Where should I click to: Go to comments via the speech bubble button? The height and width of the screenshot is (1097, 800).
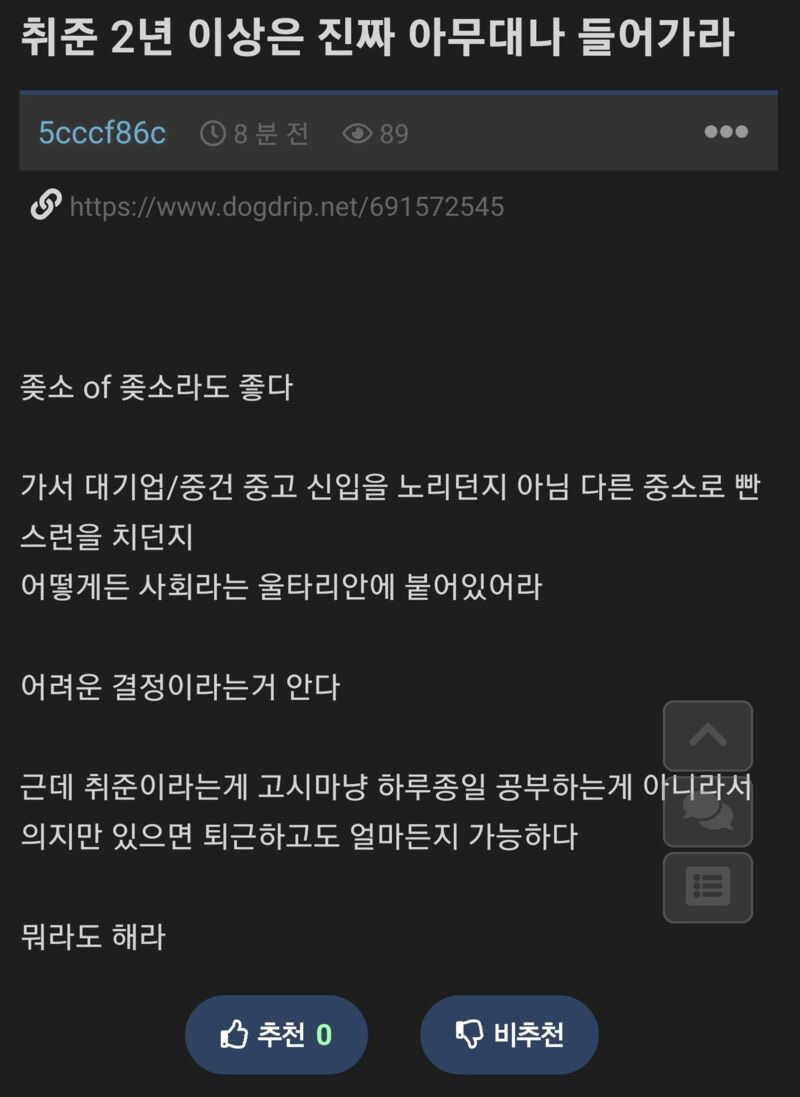pos(708,811)
